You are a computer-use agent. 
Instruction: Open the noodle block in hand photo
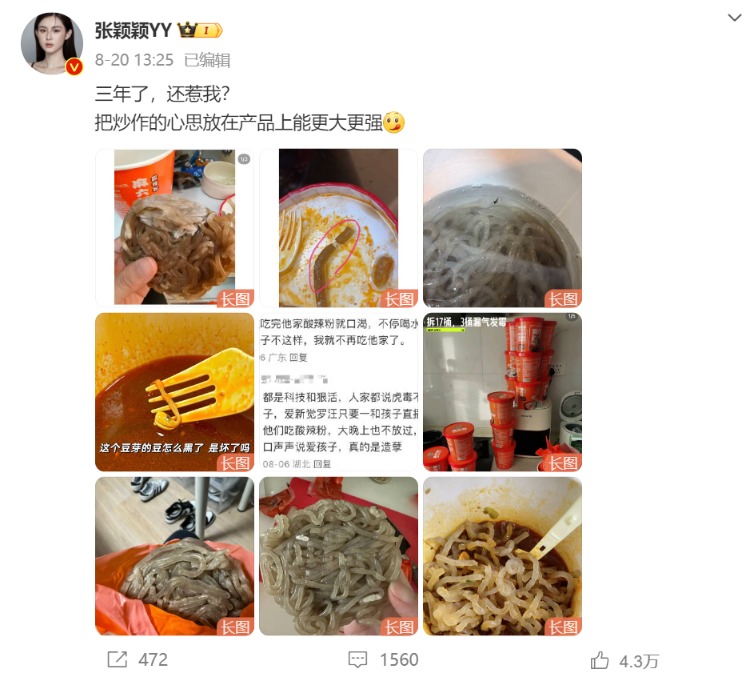click(x=338, y=555)
